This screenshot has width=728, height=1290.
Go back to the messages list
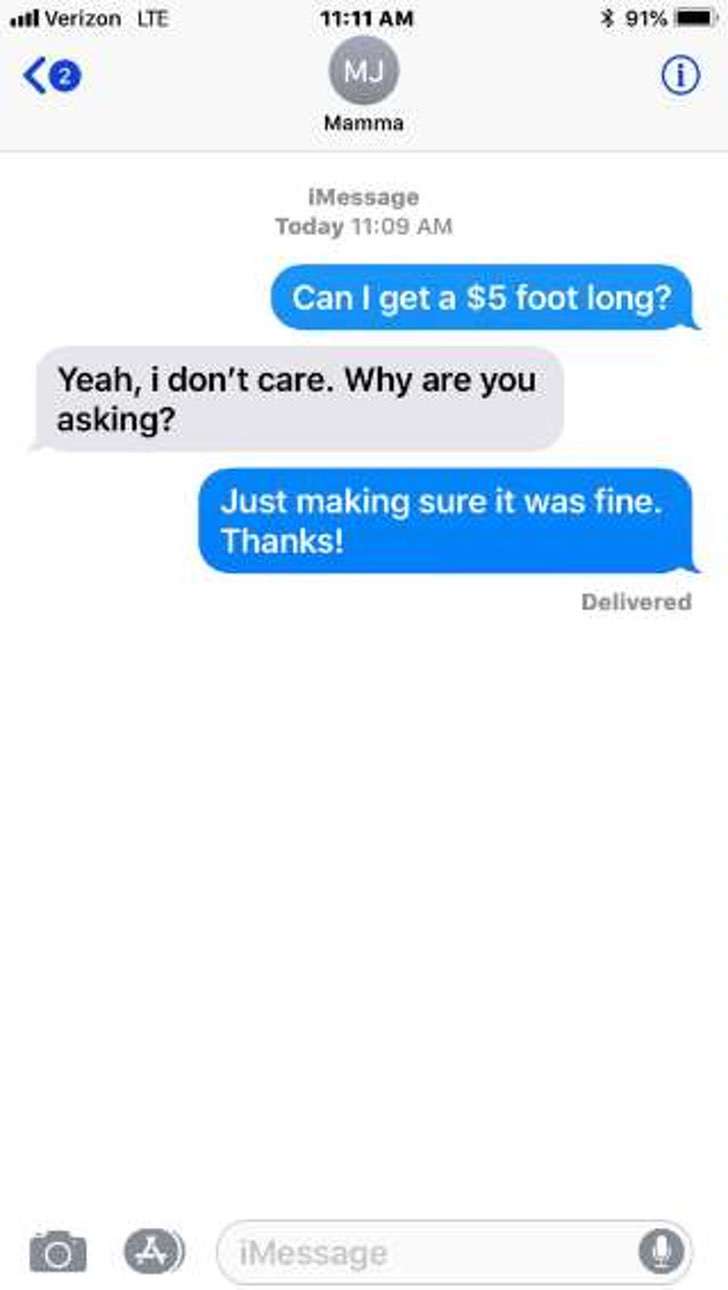(x=50, y=76)
